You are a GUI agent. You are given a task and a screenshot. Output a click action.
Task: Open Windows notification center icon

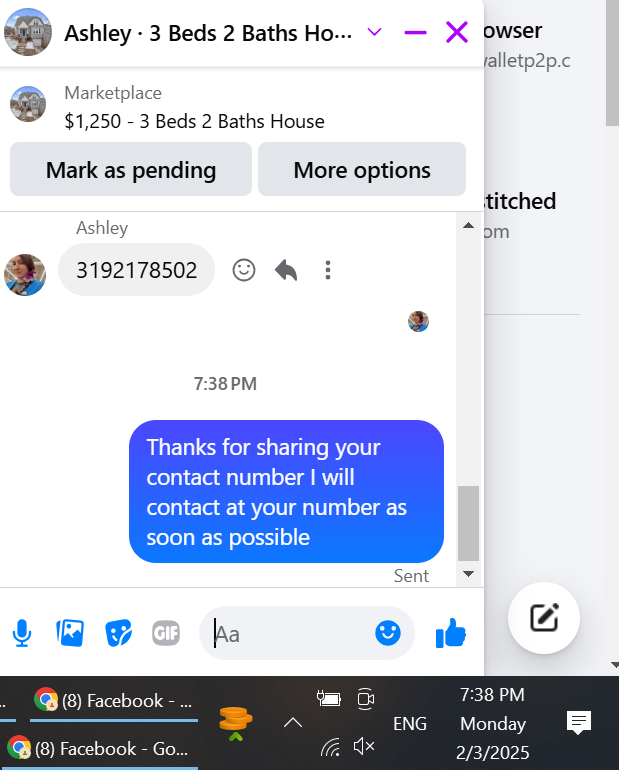click(x=579, y=723)
